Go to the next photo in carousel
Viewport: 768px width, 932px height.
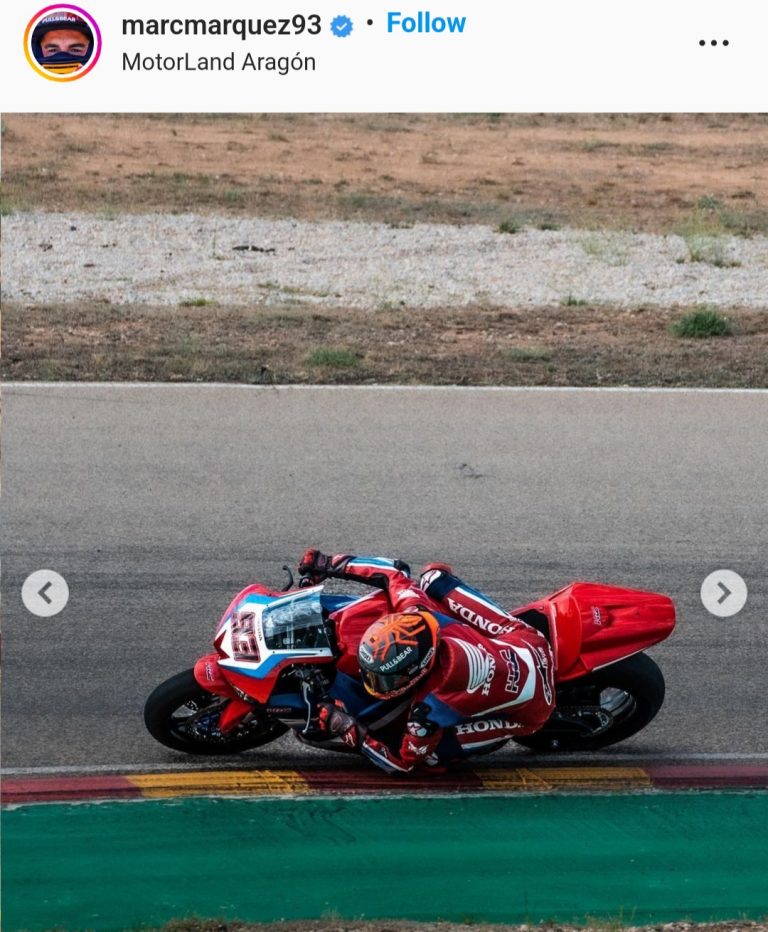coord(723,593)
